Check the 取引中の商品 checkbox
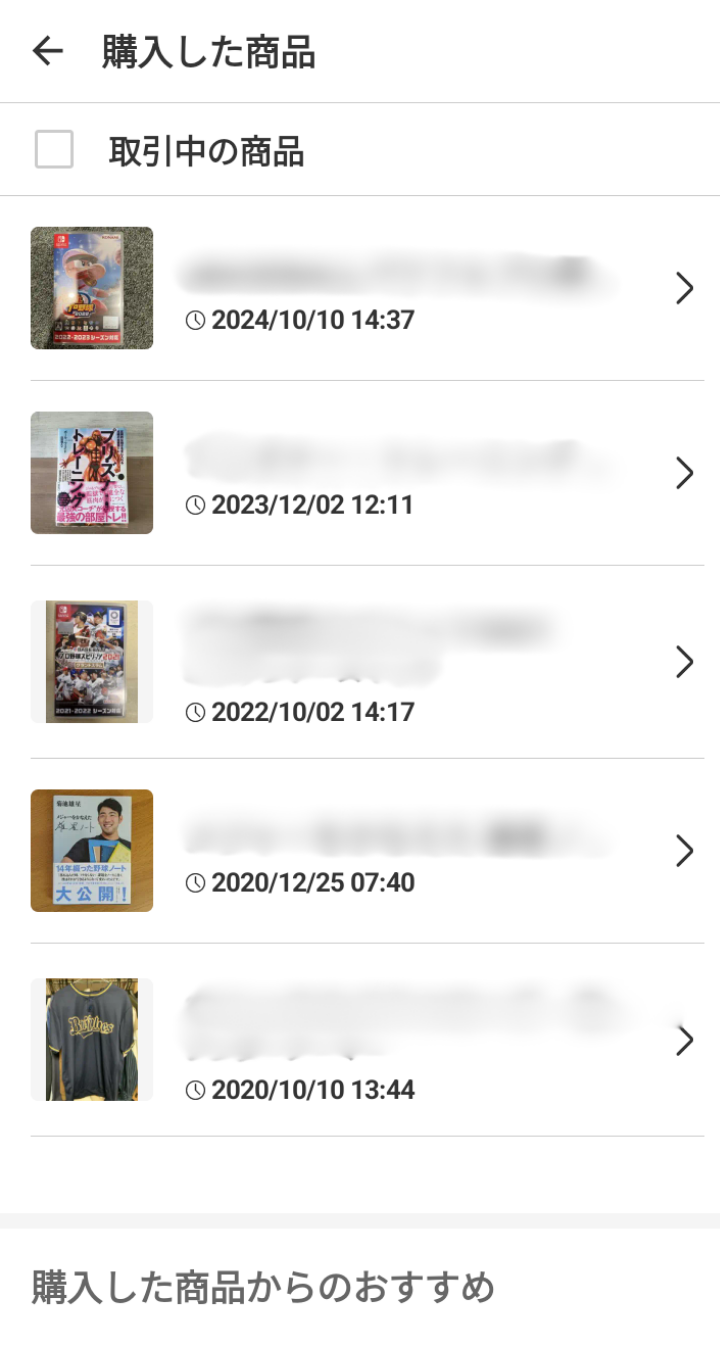This screenshot has height=1348, width=720. point(54,151)
